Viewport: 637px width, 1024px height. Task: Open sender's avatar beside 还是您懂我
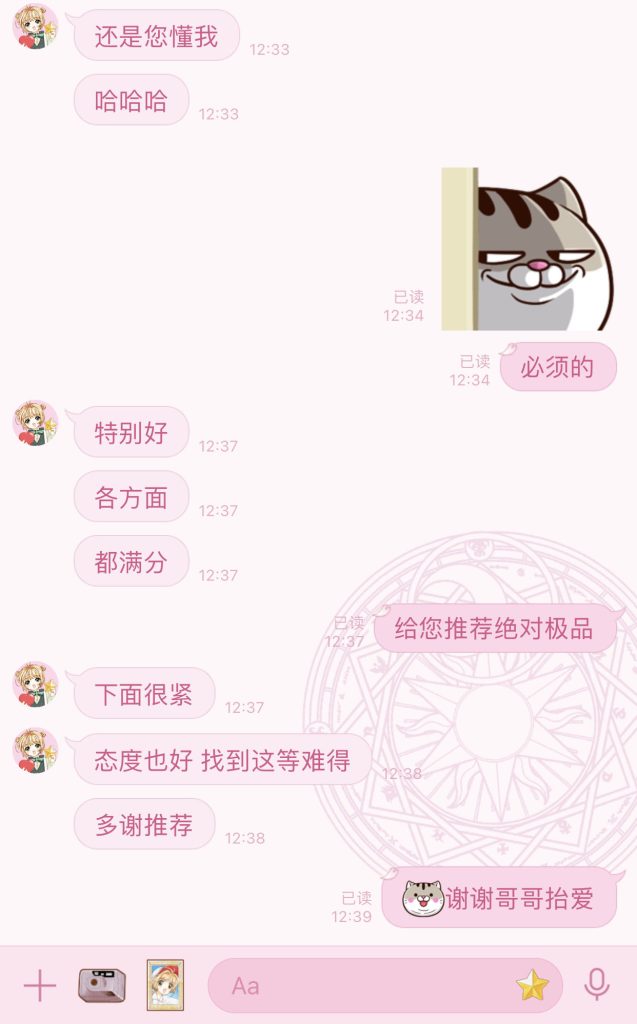tap(35, 26)
